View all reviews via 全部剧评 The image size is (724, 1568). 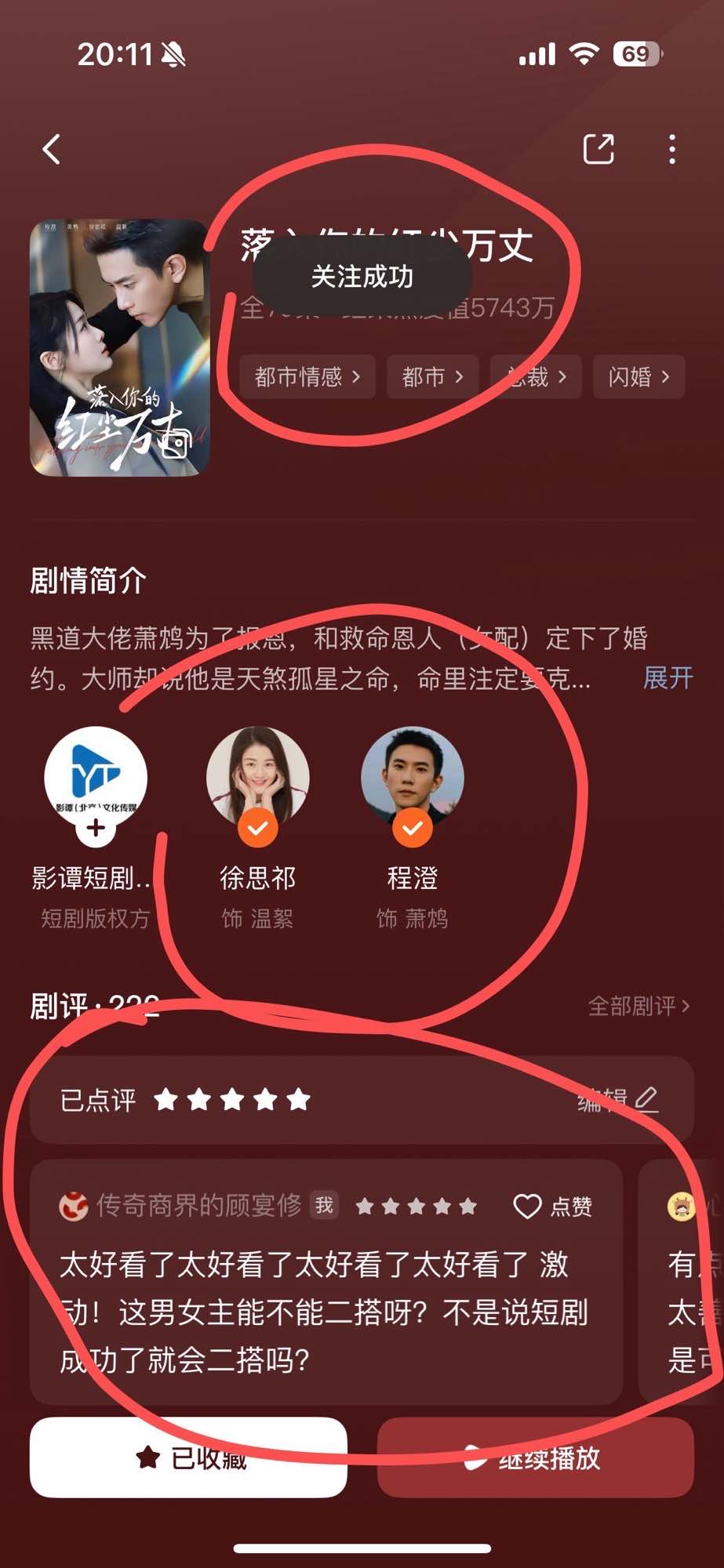coord(639,1006)
